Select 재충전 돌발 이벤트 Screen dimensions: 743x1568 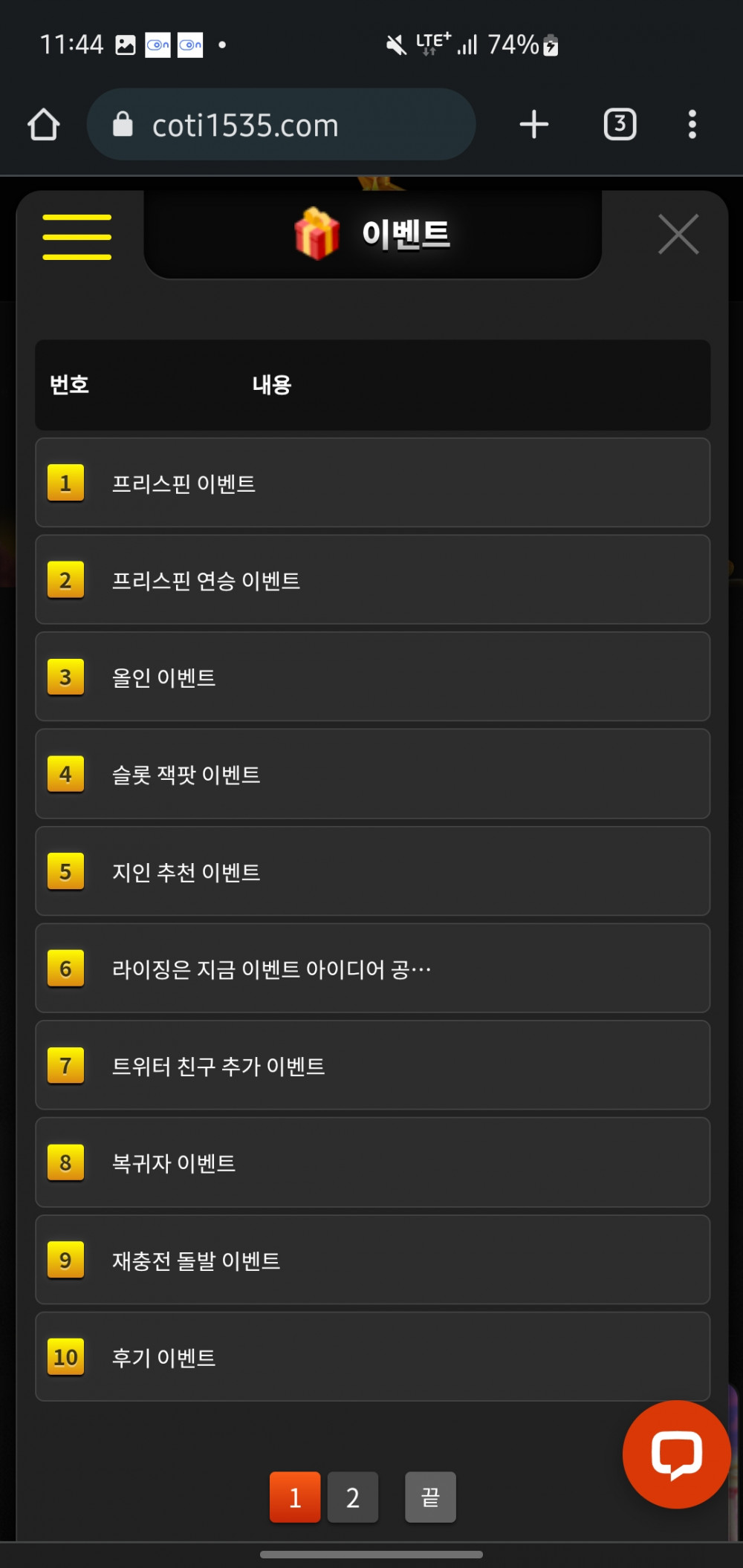coord(371,1260)
